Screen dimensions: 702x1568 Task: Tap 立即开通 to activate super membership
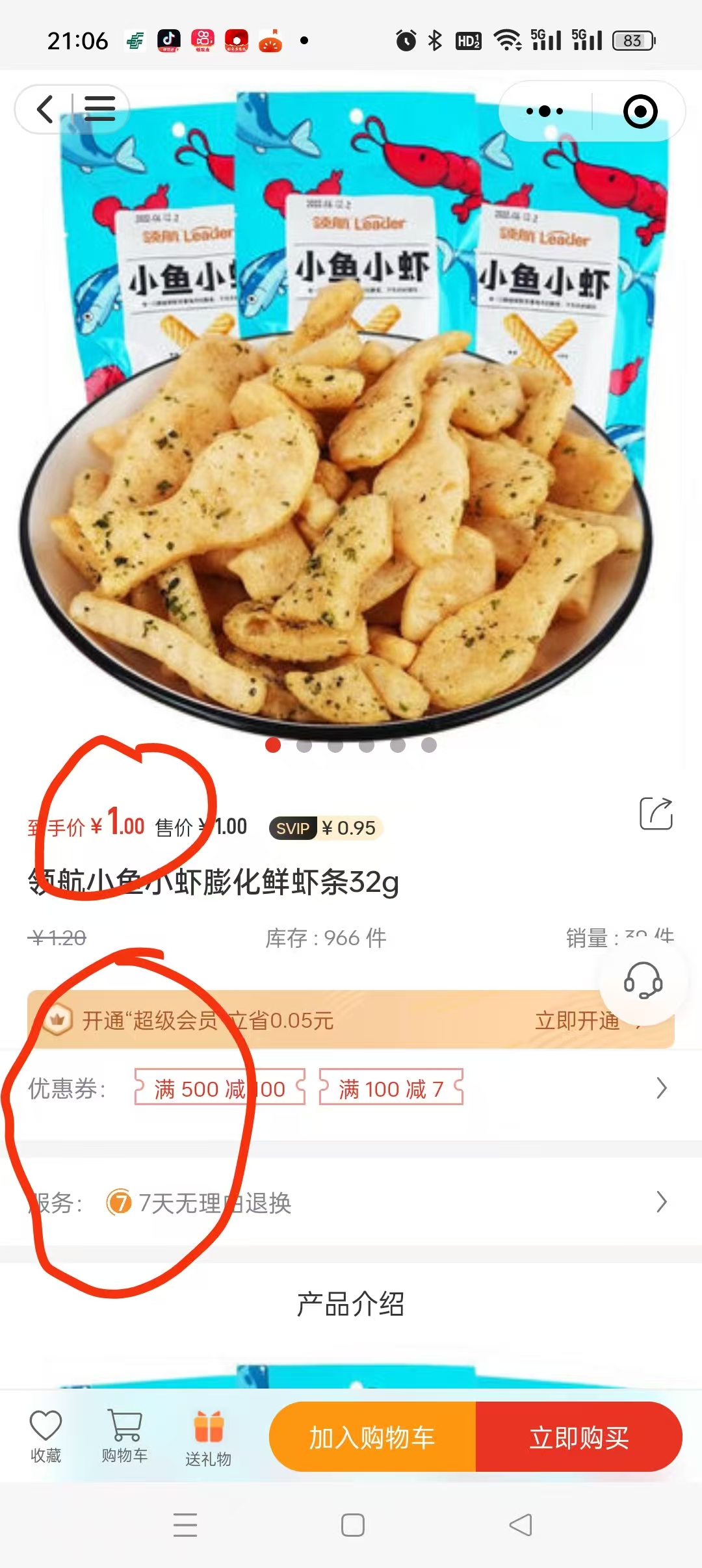(577, 1021)
